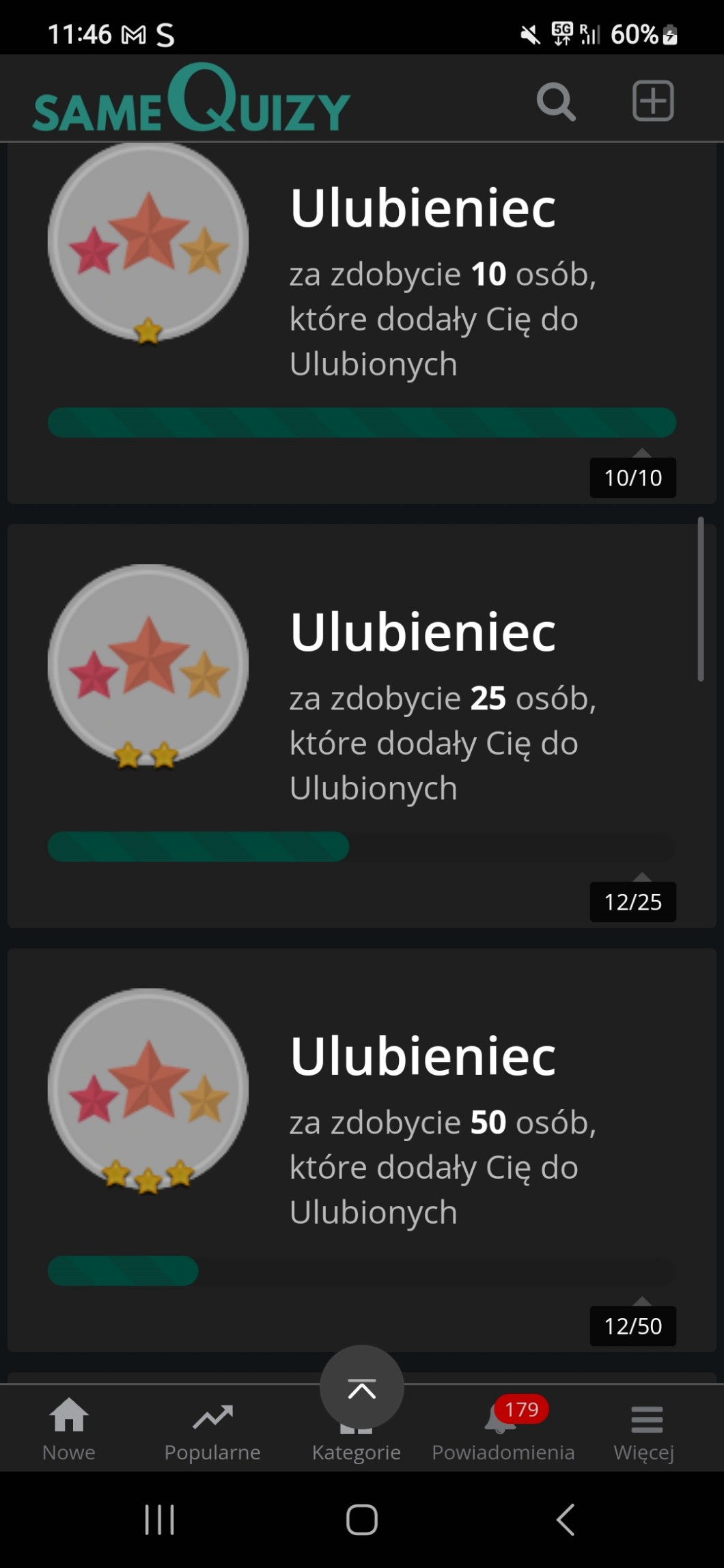The height and width of the screenshot is (1568, 724).
Task: Tap the add new quiz plus icon
Action: click(653, 101)
